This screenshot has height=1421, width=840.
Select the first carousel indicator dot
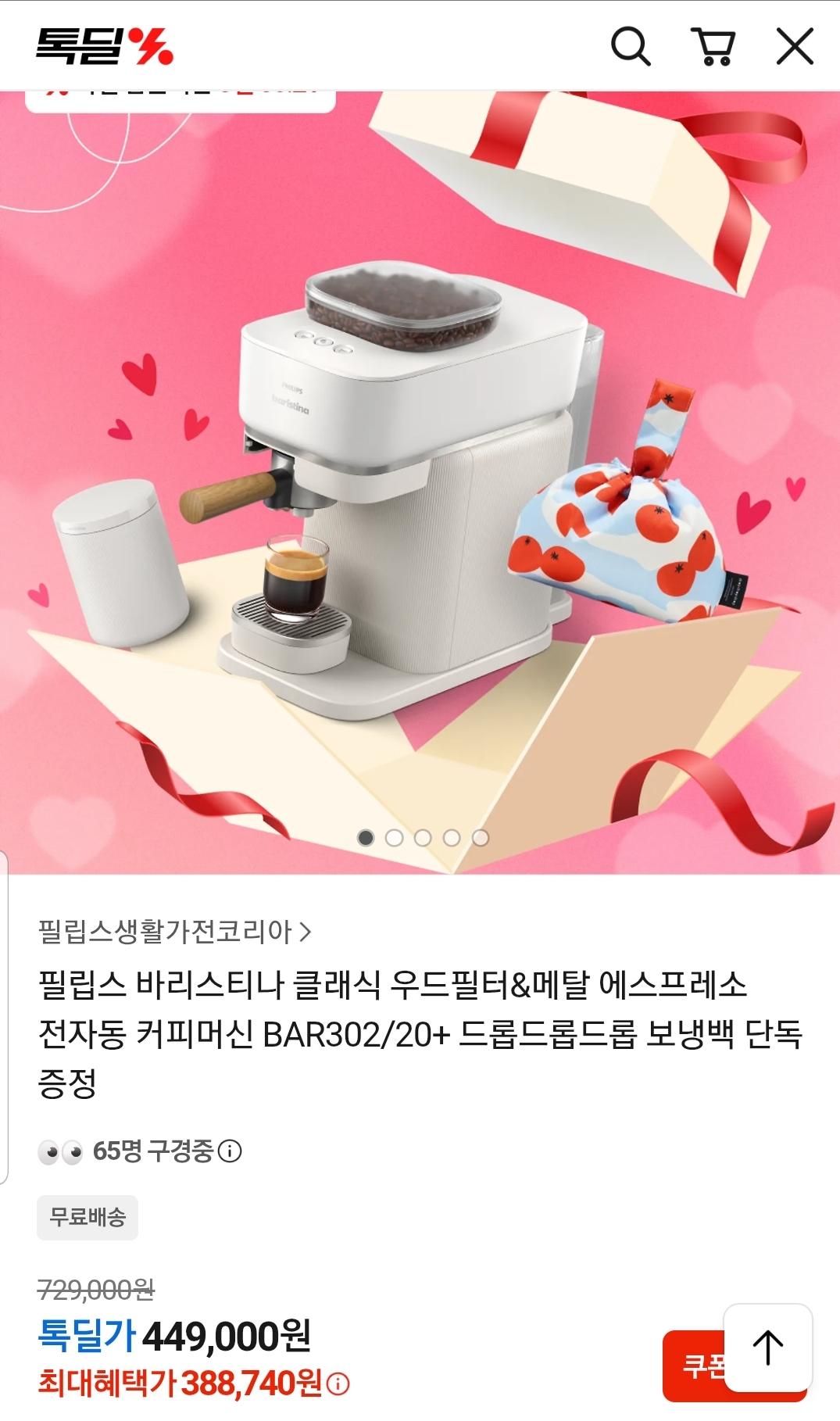coord(364,836)
